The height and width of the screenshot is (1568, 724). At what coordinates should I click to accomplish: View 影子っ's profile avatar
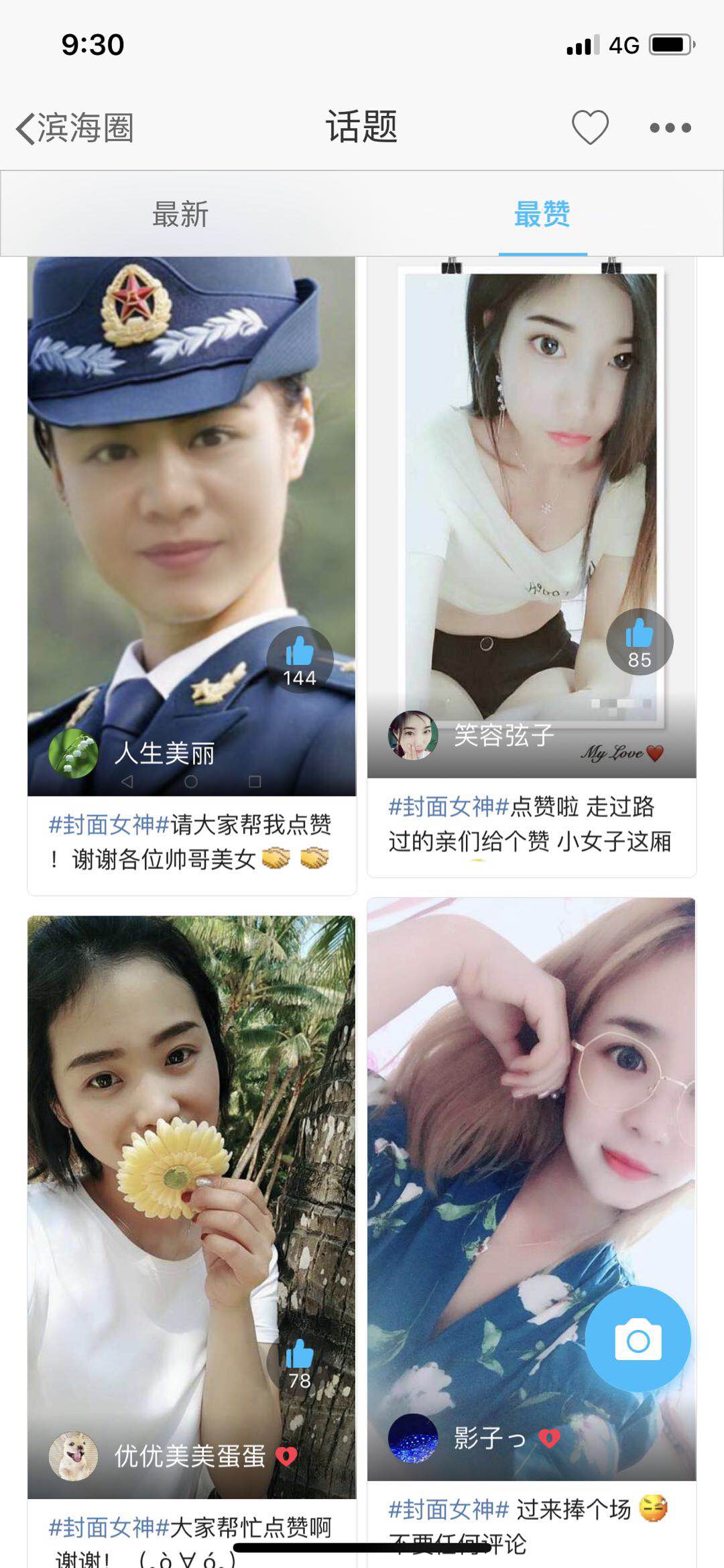[413, 1439]
